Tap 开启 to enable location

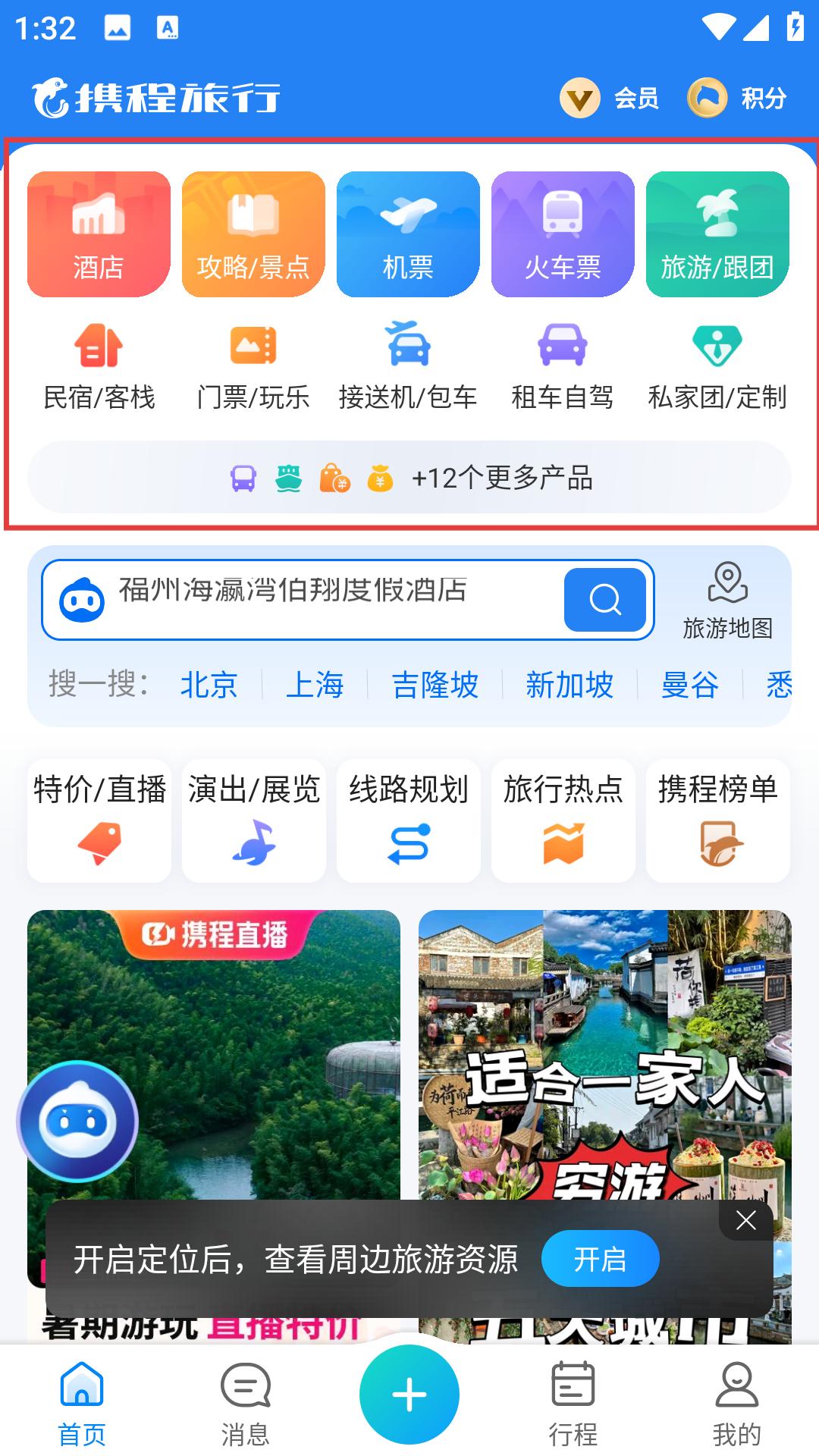pyautogui.click(x=600, y=1259)
